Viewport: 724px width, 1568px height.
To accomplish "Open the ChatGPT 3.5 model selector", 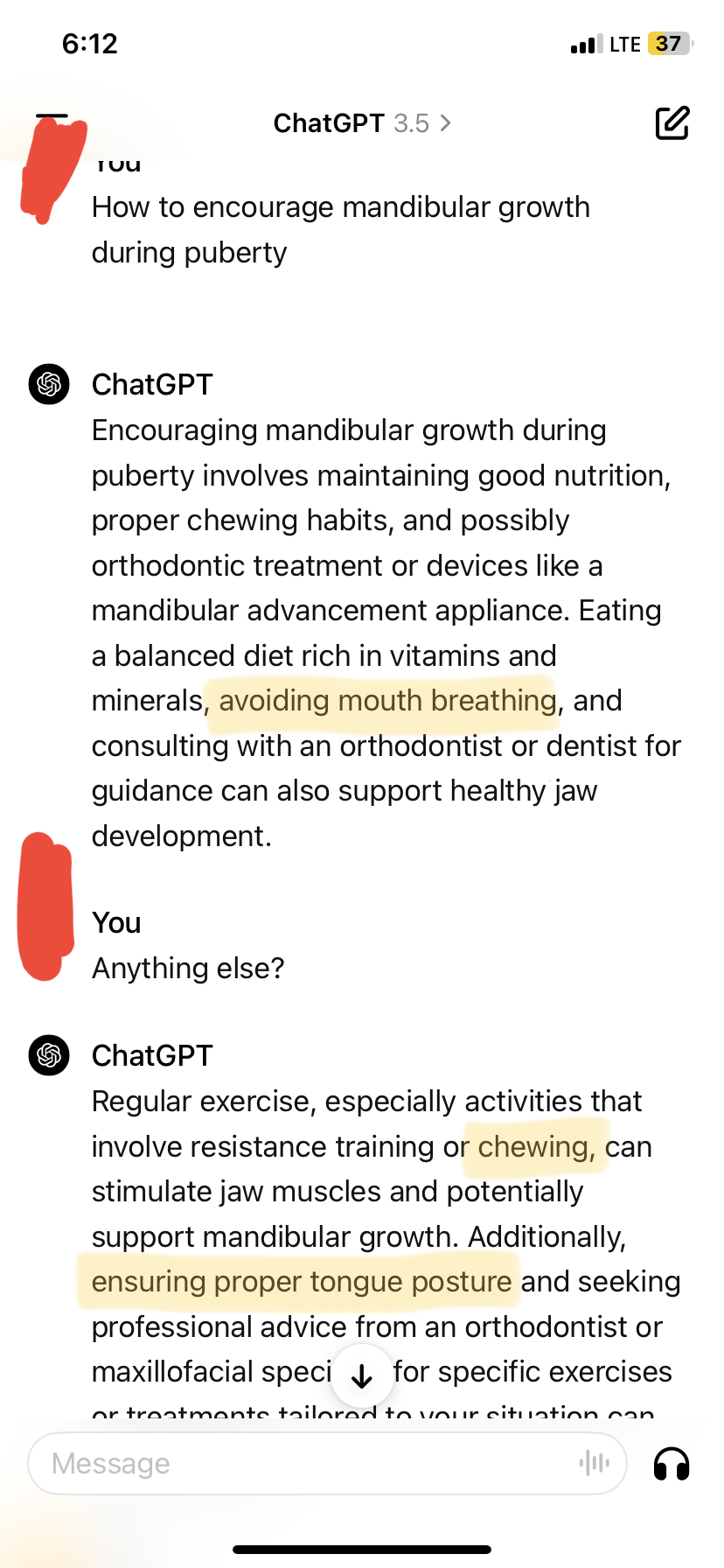I will pyautogui.click(x=362, y=123).
